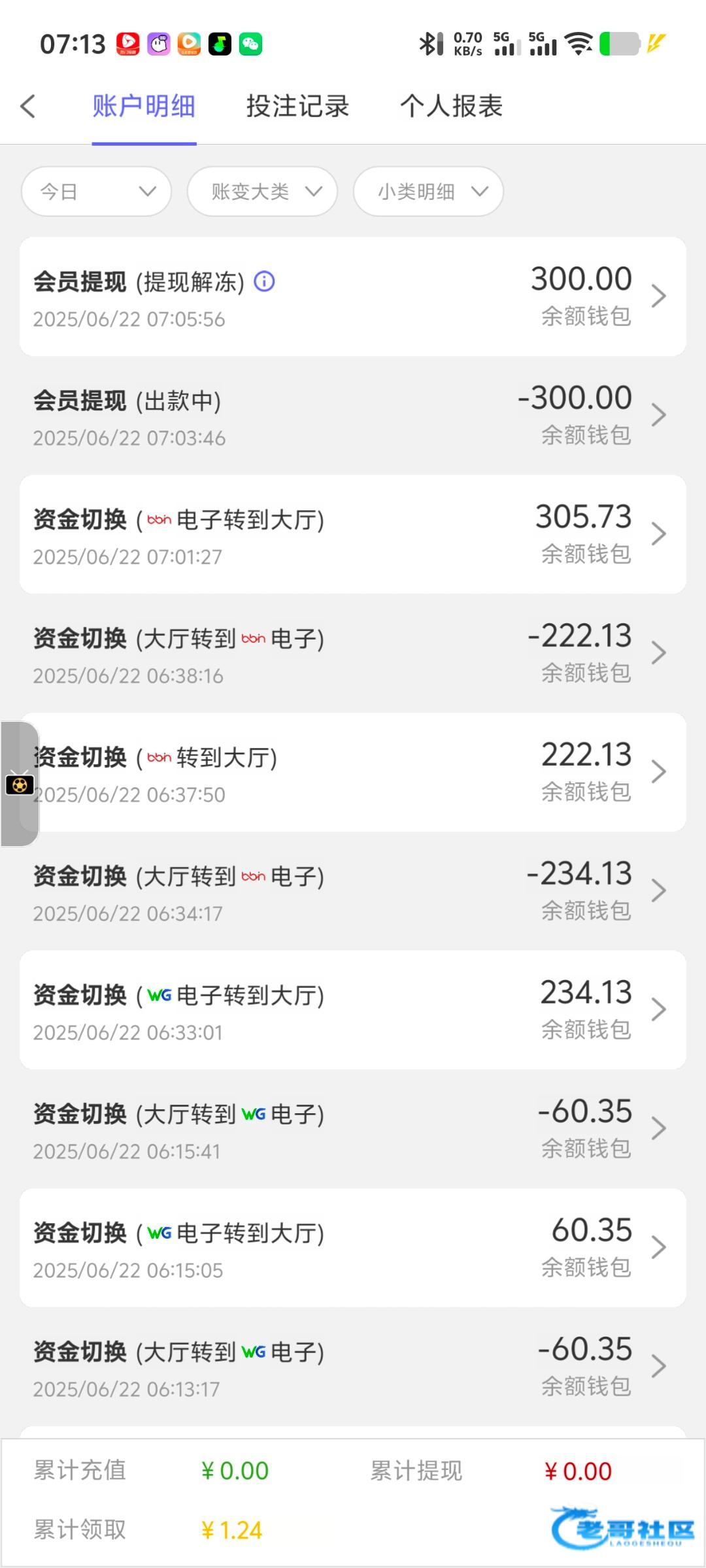Open the 222.13 bbin转到大厅 record
This screenshot has width=706, height=1568.
coord(353,772)
